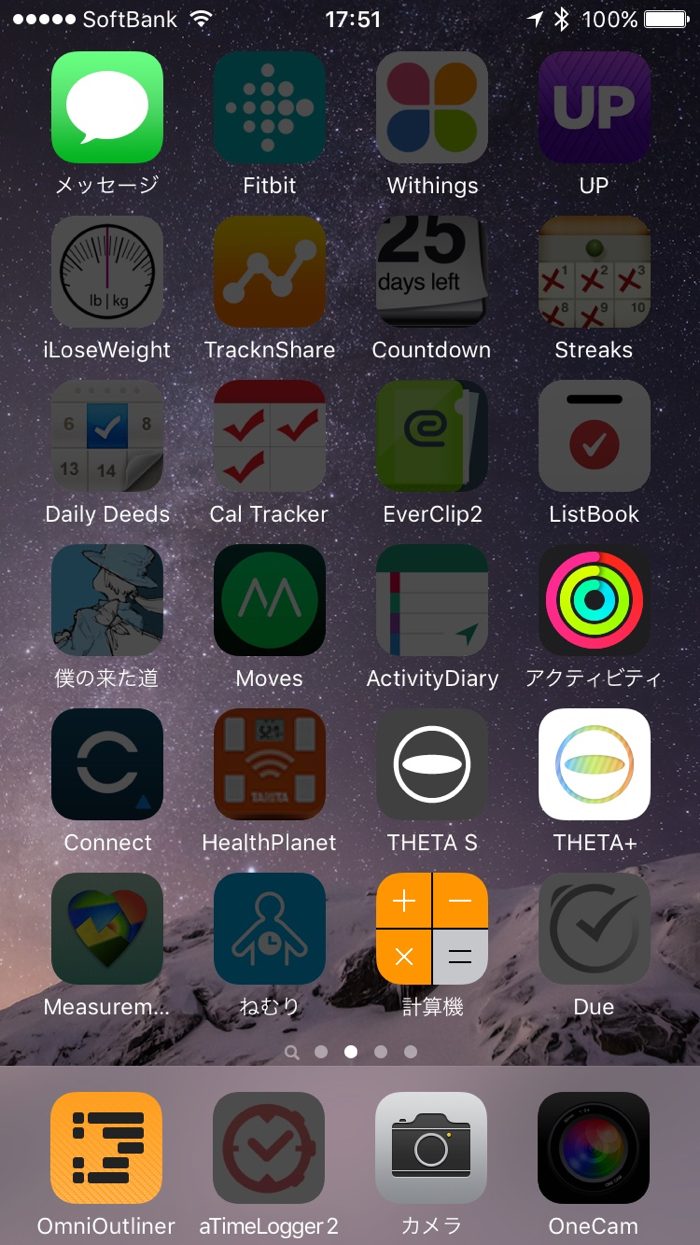
Task: Launch the アクティビティ app
Action: 594,600
